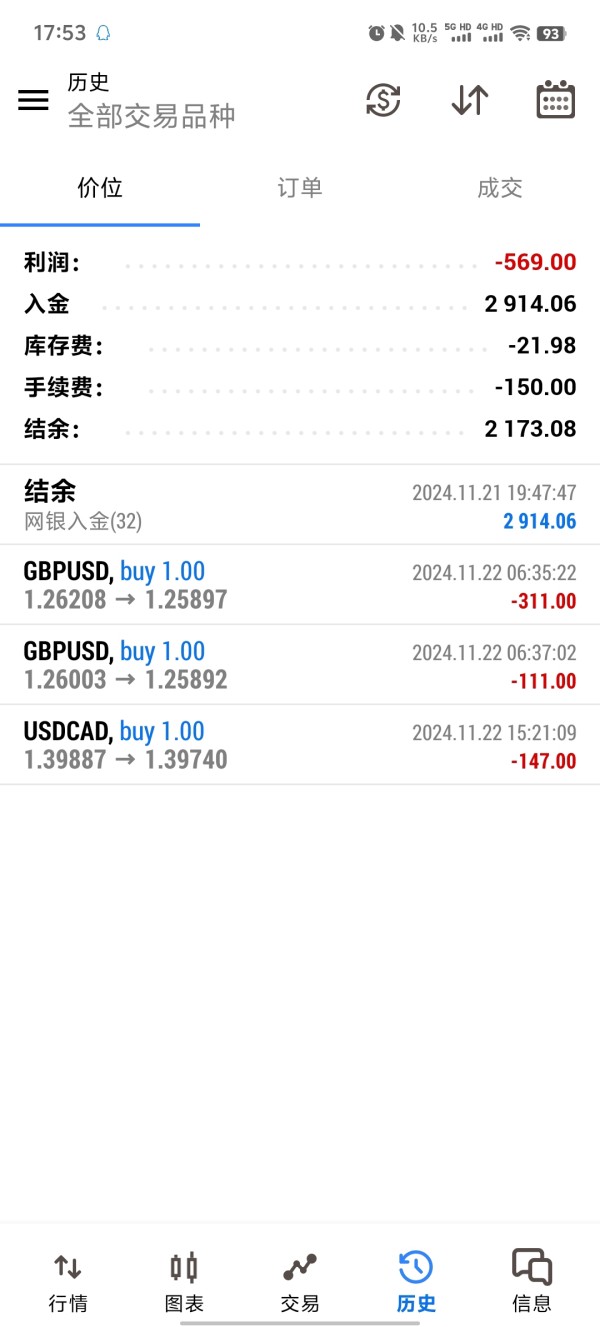The height and width of the screenshot is (1327, 600).
Task: Open the calendar date range picker
Action: click(555, 100)
